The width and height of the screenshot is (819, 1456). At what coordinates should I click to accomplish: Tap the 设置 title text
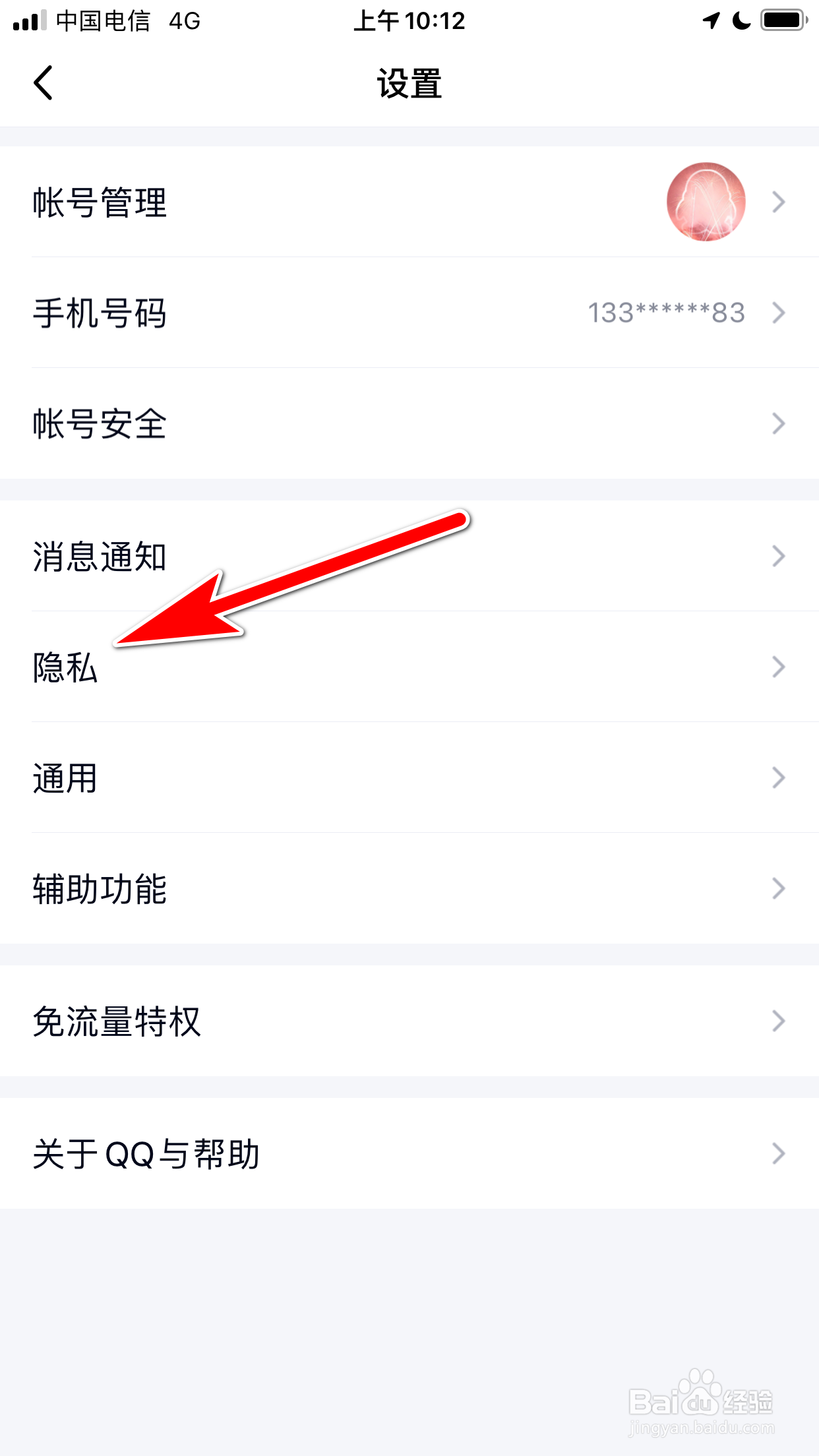(409, 83)
